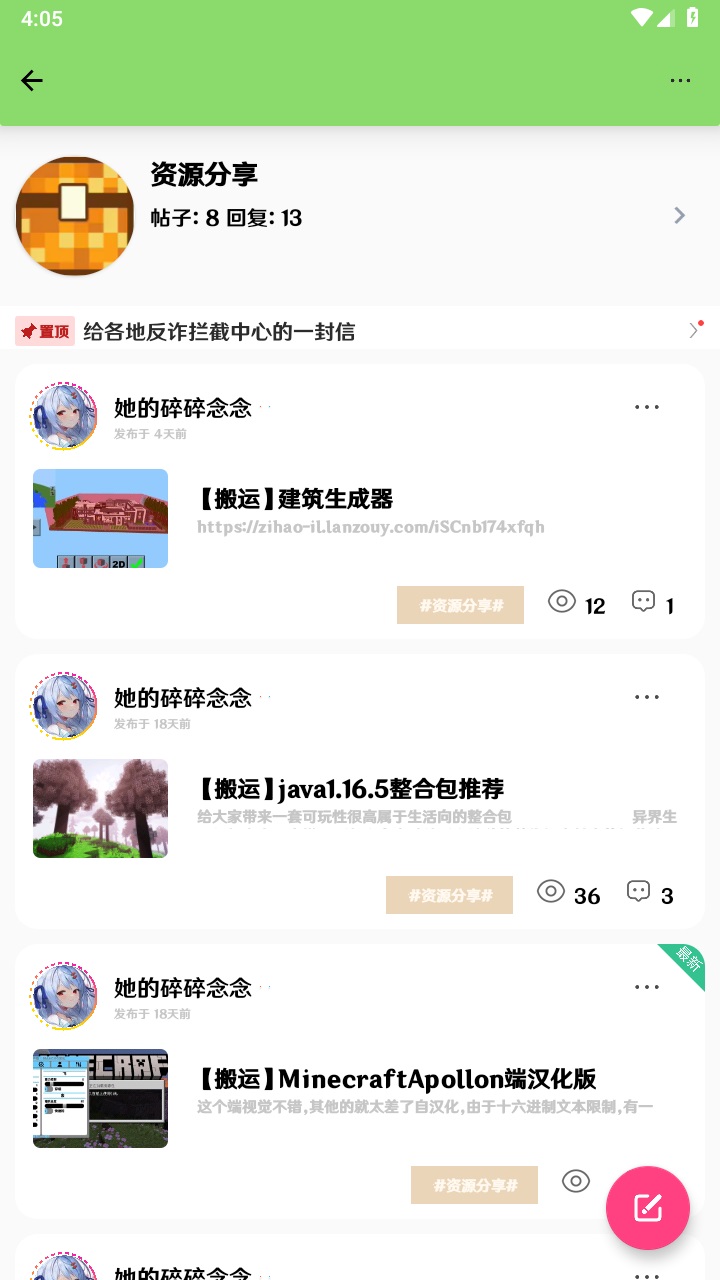This screenshot has height=1280, width=720.
Task: Tap the thumbnail image of 建筑生成器 post
Action: (x=100, y=518)
